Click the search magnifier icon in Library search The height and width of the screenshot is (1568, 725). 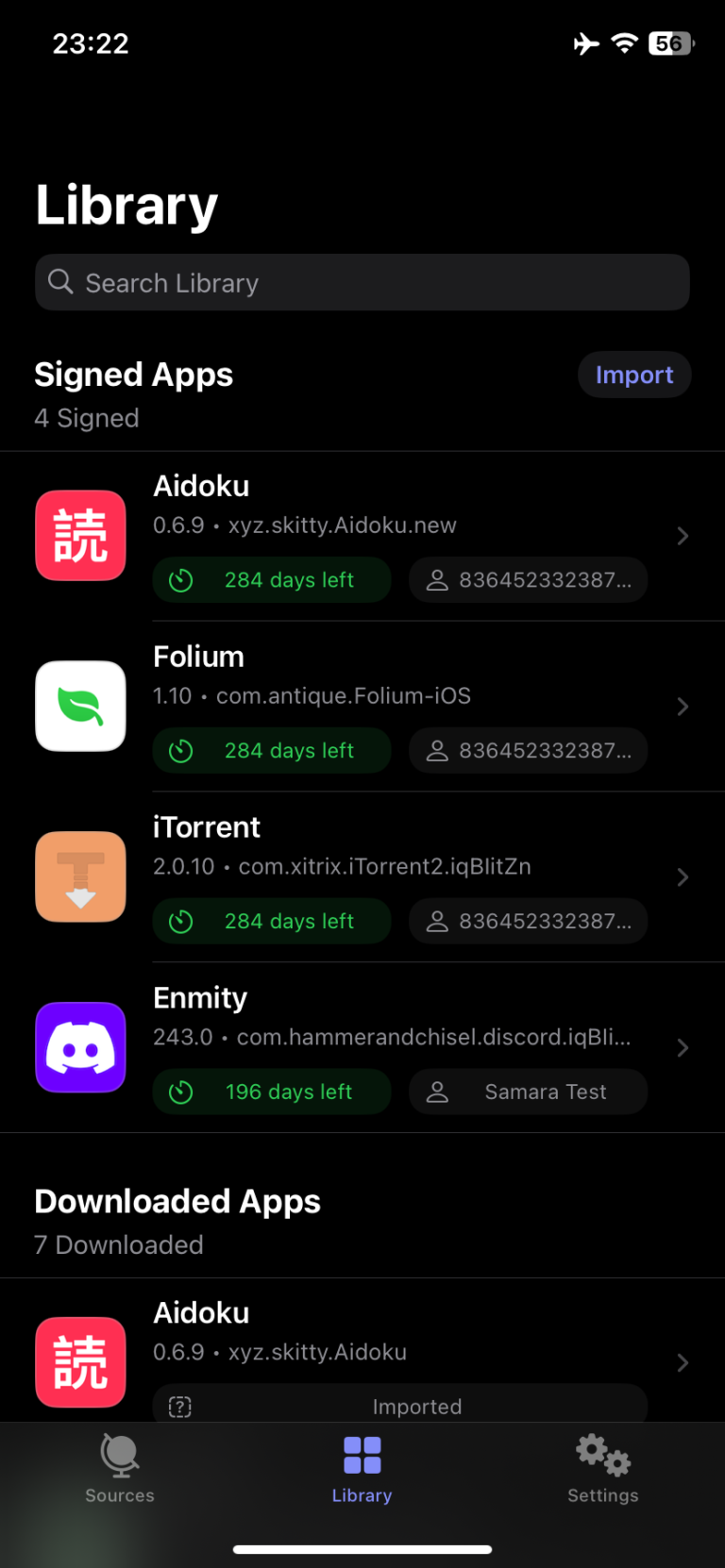tap(60, 281)
